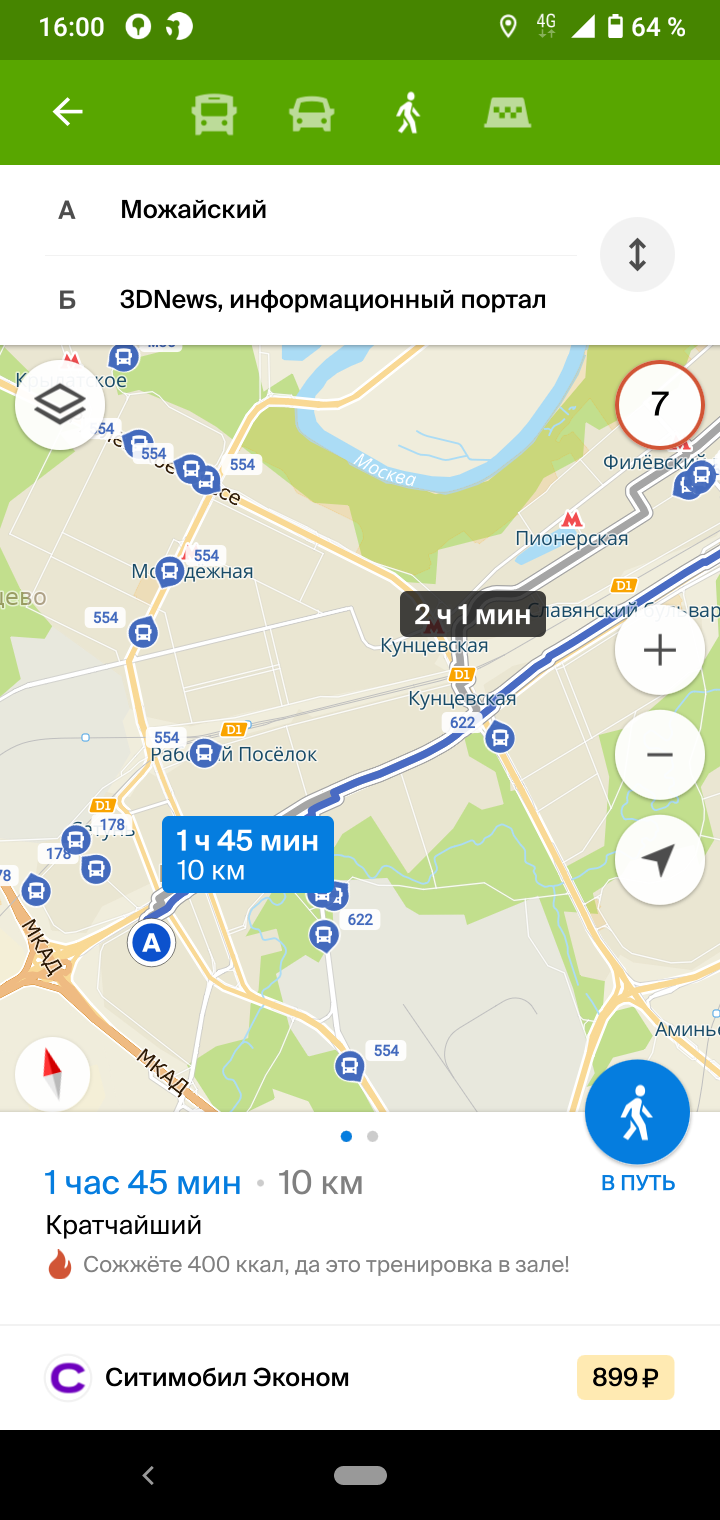Viewport: 720px width, 1520px height.
Task: Choose the alternative 2 ч 1 мин route
Action: [473, 614]
